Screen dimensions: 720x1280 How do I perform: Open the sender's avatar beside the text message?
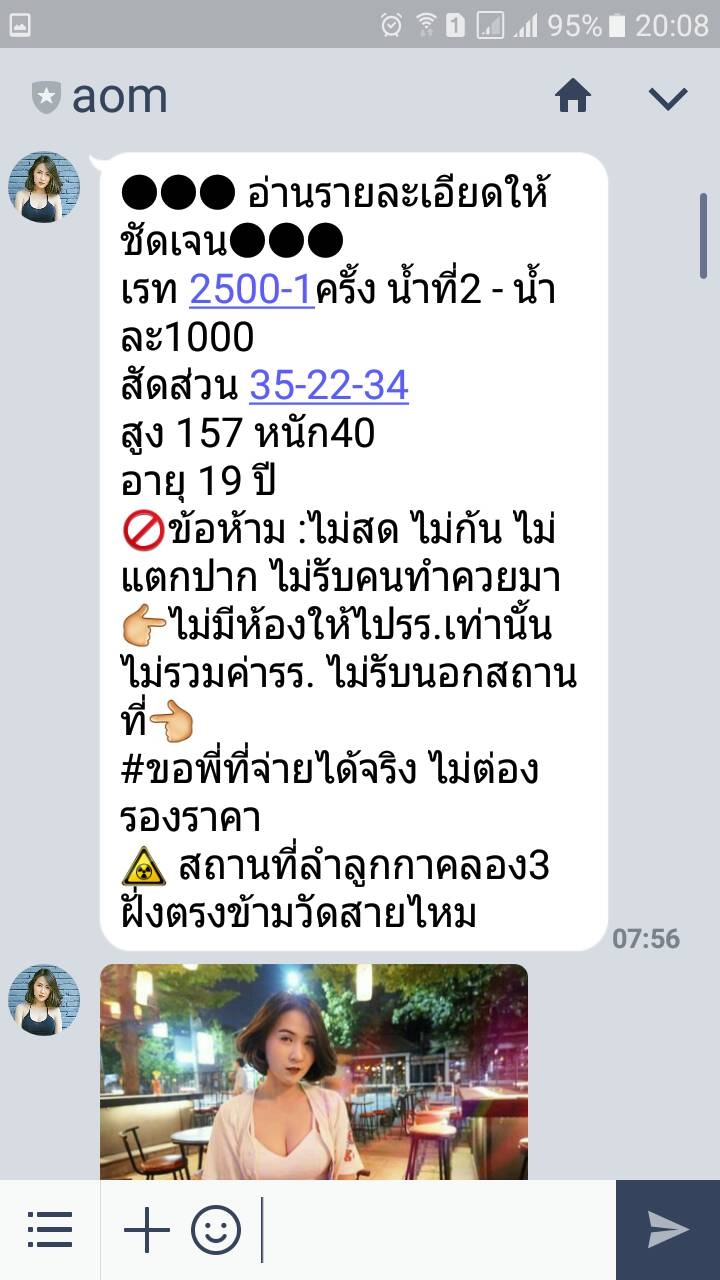coord(44,187)
